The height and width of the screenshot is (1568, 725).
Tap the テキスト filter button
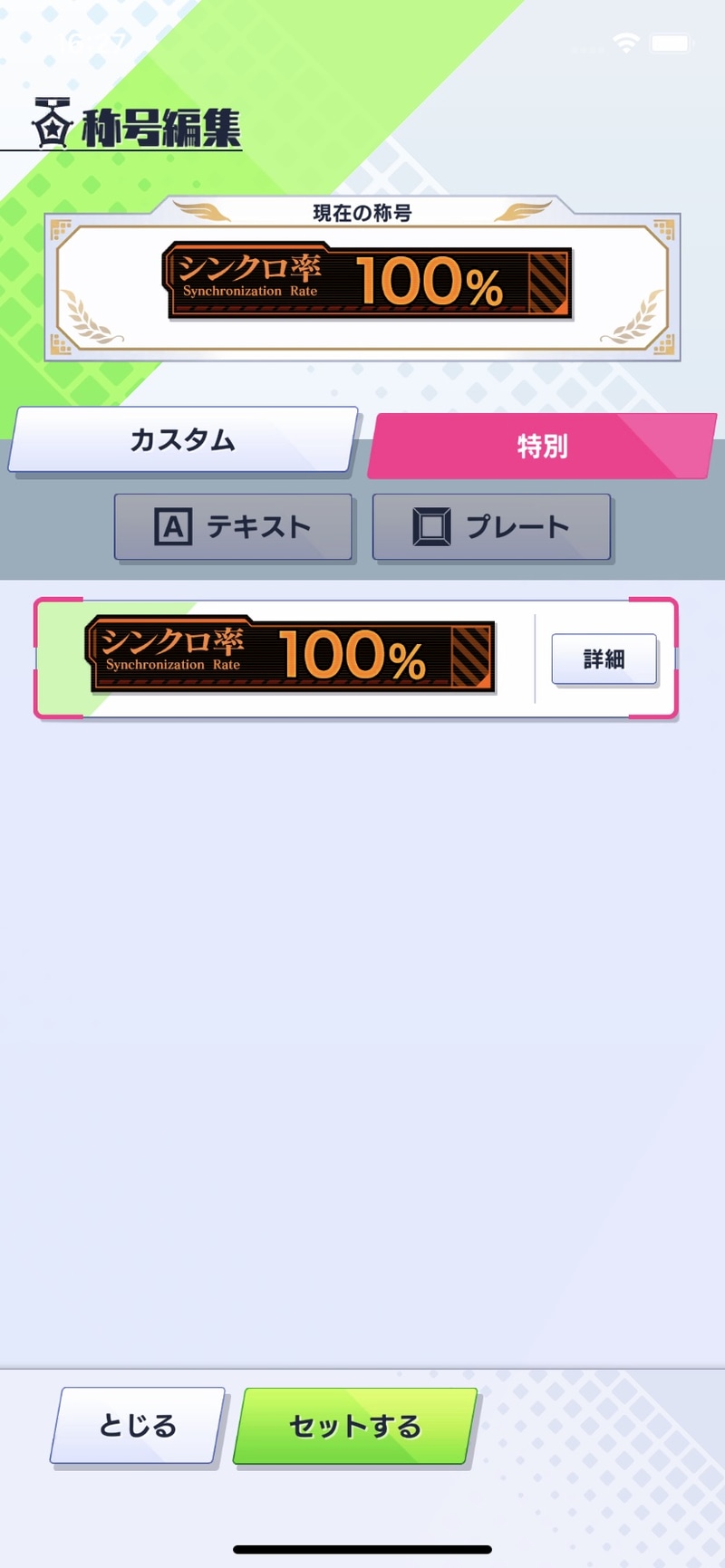[x=234, y=526]
